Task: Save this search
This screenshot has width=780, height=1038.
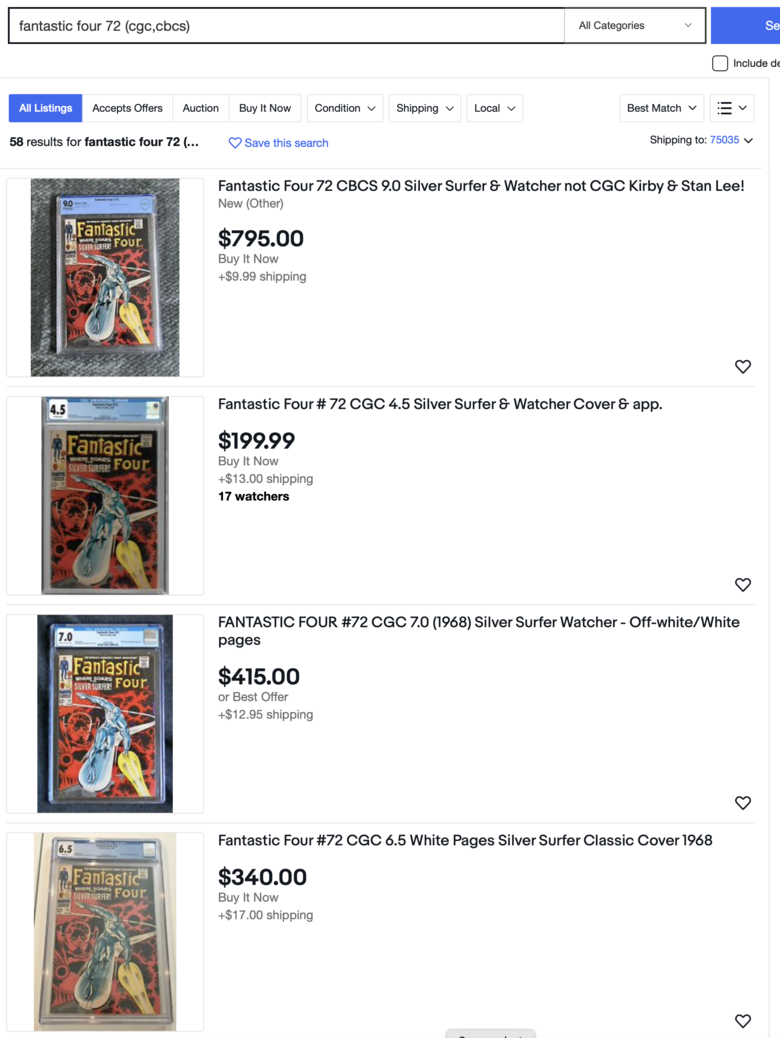Action: click(x=278, y=143)
